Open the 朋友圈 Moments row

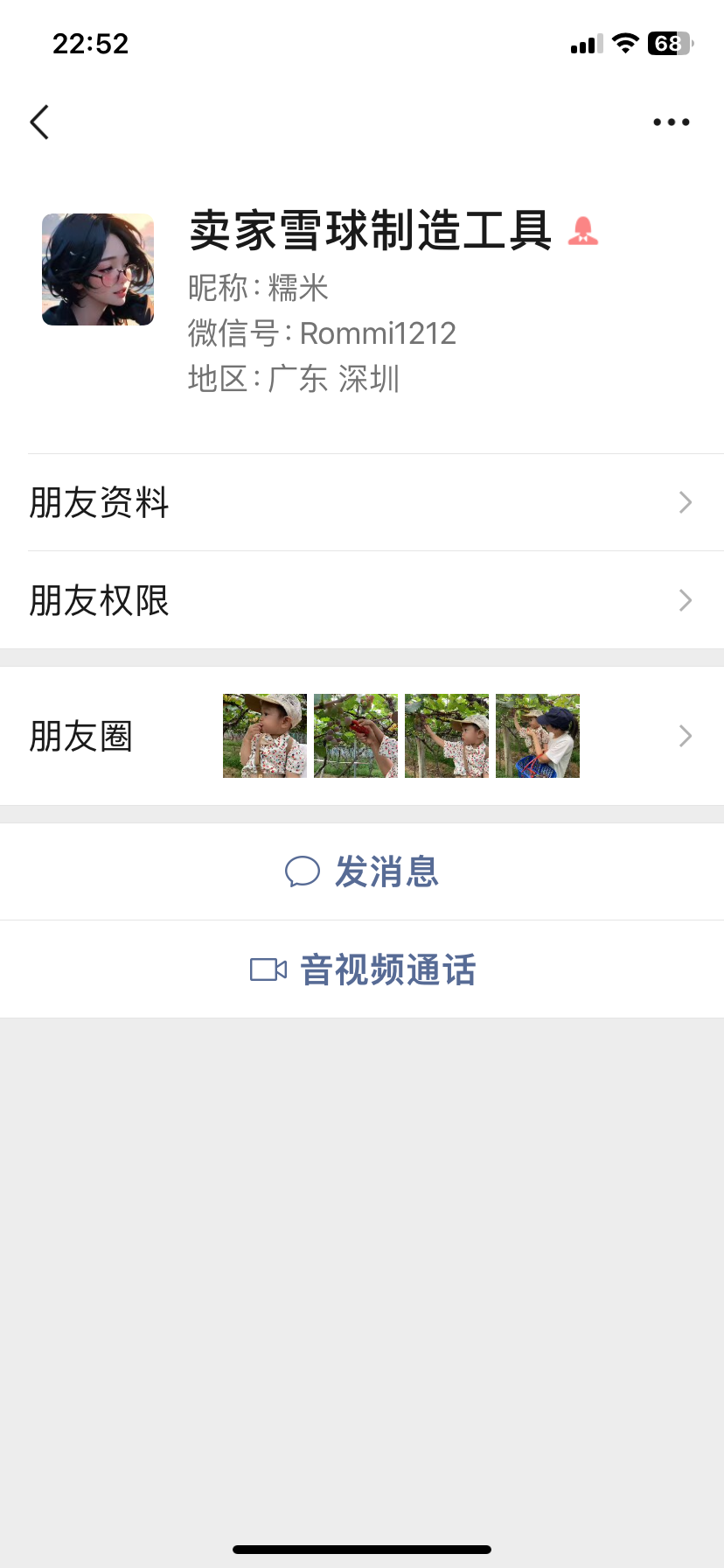(362, 736)
